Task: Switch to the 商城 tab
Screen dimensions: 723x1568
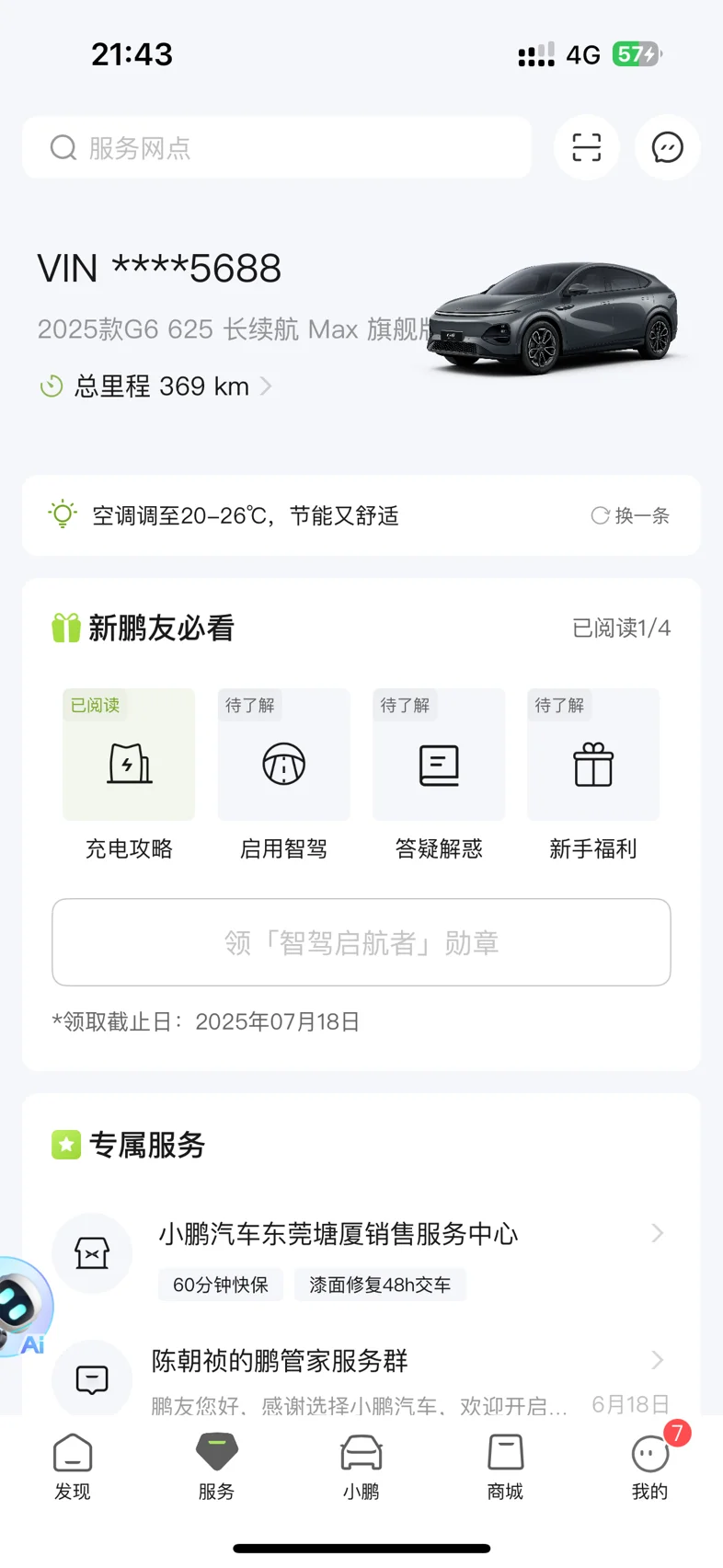Action: 505,1467
